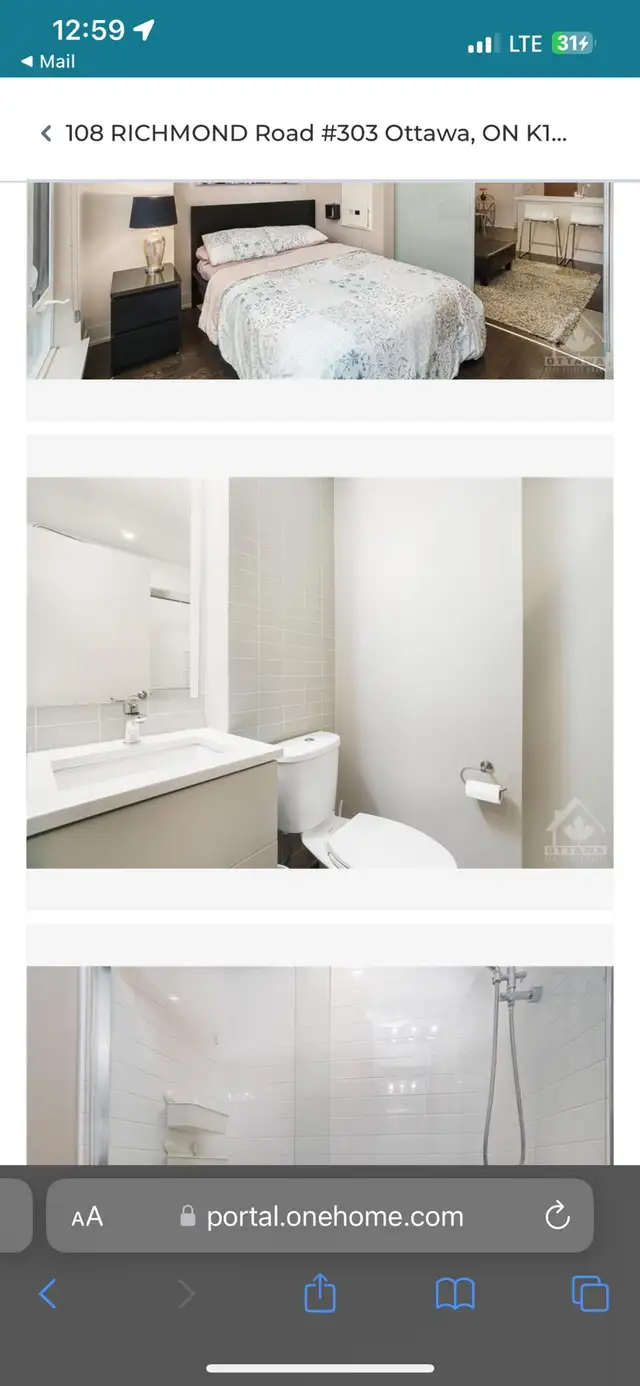Show all open Safari tabs
The height and width of the screenshot is (1386, 640).
(590, 1295)
